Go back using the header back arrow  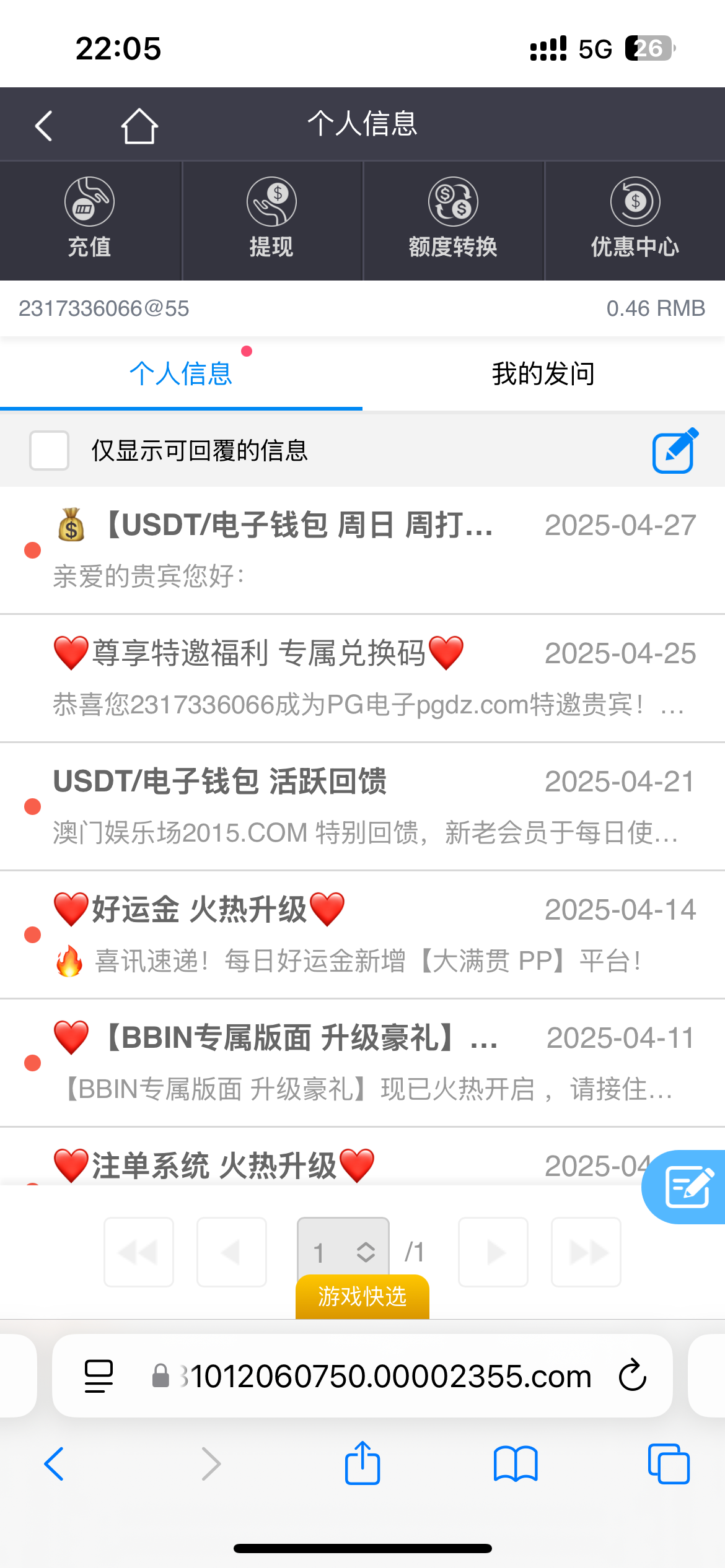click(x=44, y=126)
